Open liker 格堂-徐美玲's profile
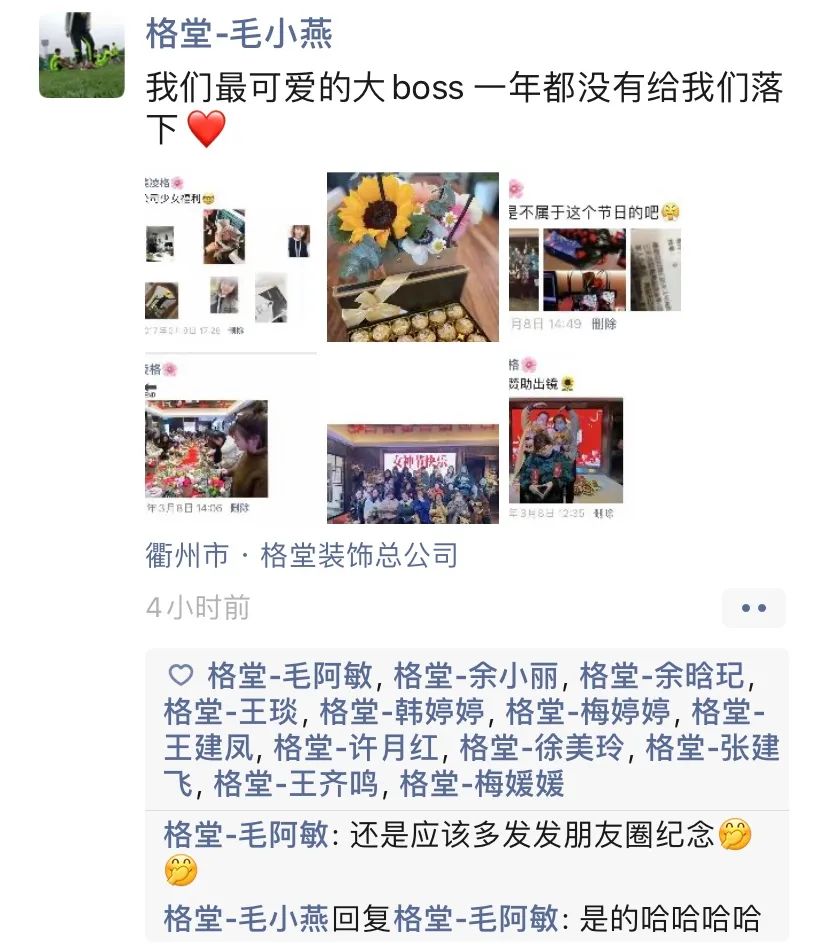828x948 pixels. click(541, 748)
